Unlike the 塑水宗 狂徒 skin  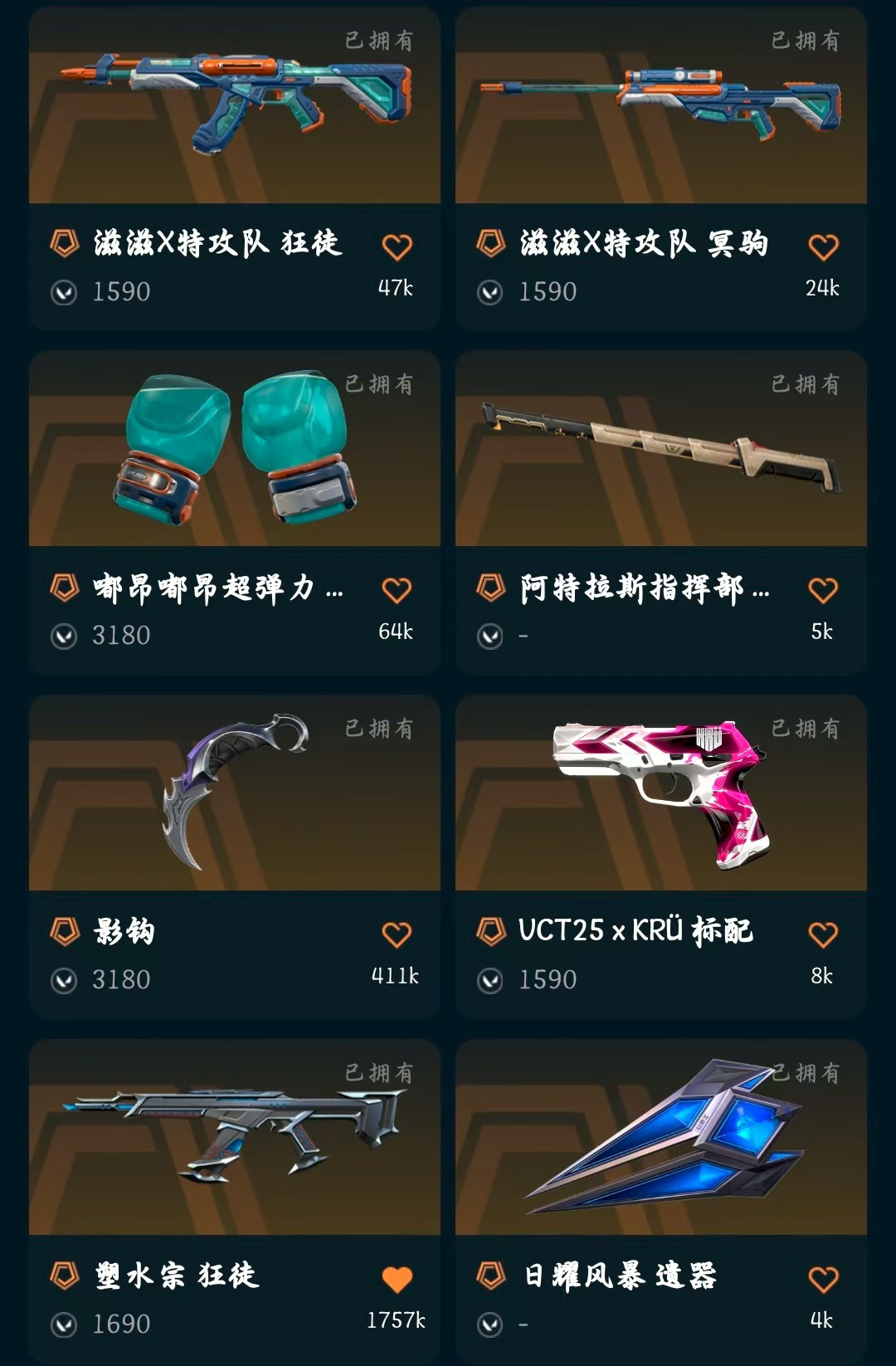tap(397, 1279)
